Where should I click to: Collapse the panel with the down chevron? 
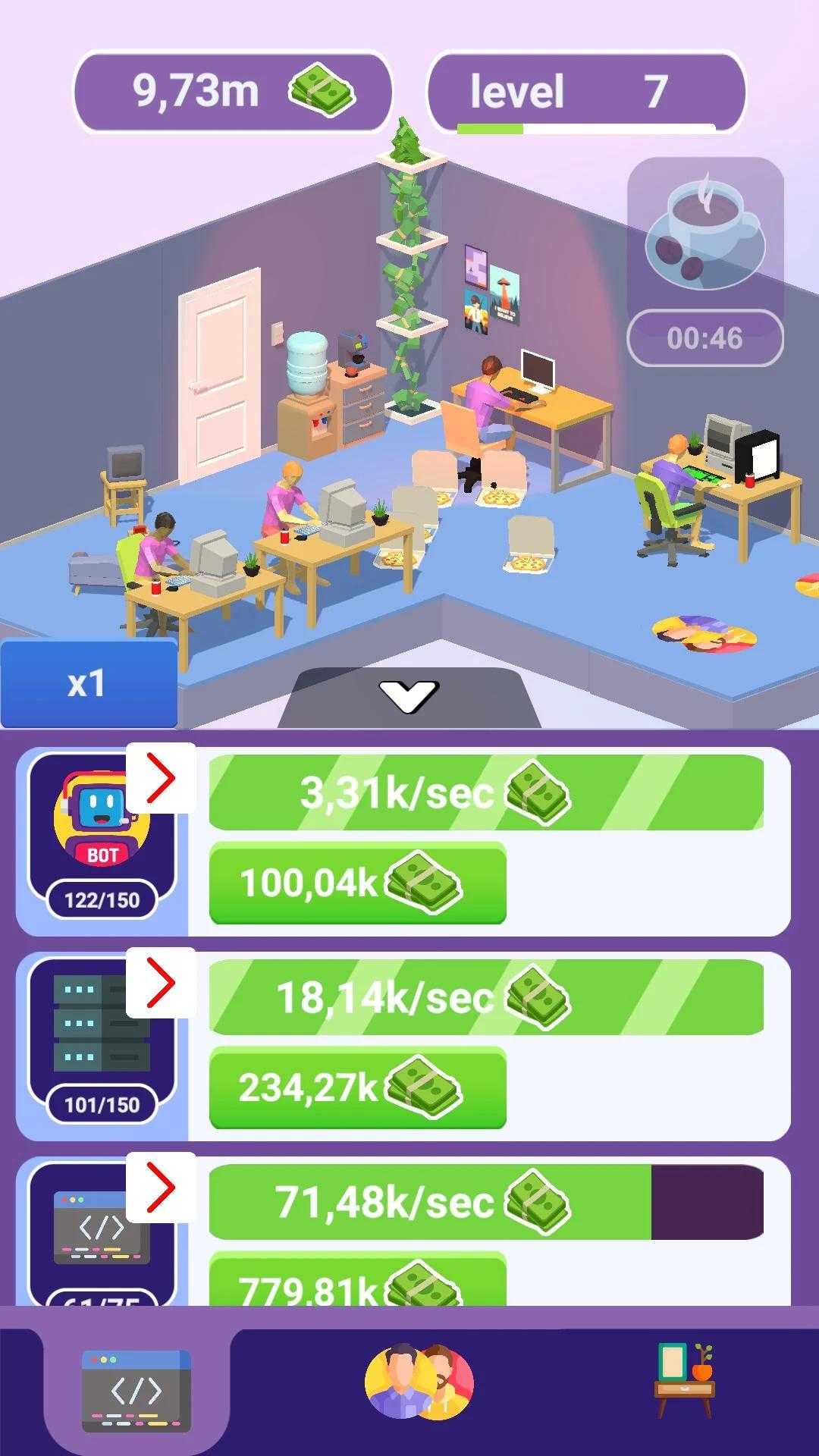tap(409, 695)
